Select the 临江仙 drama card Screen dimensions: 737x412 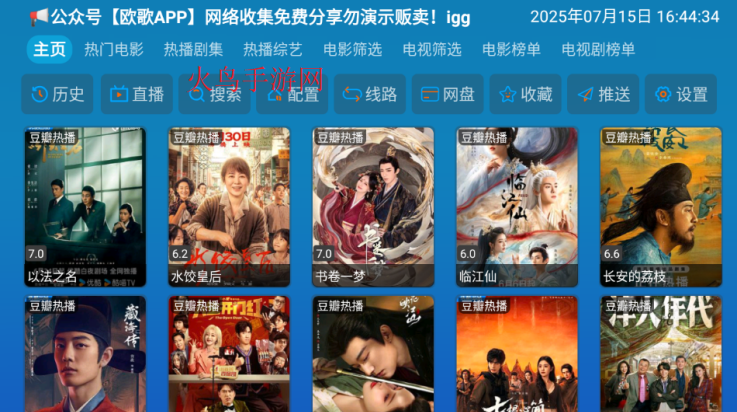click(x=517, y=206)
